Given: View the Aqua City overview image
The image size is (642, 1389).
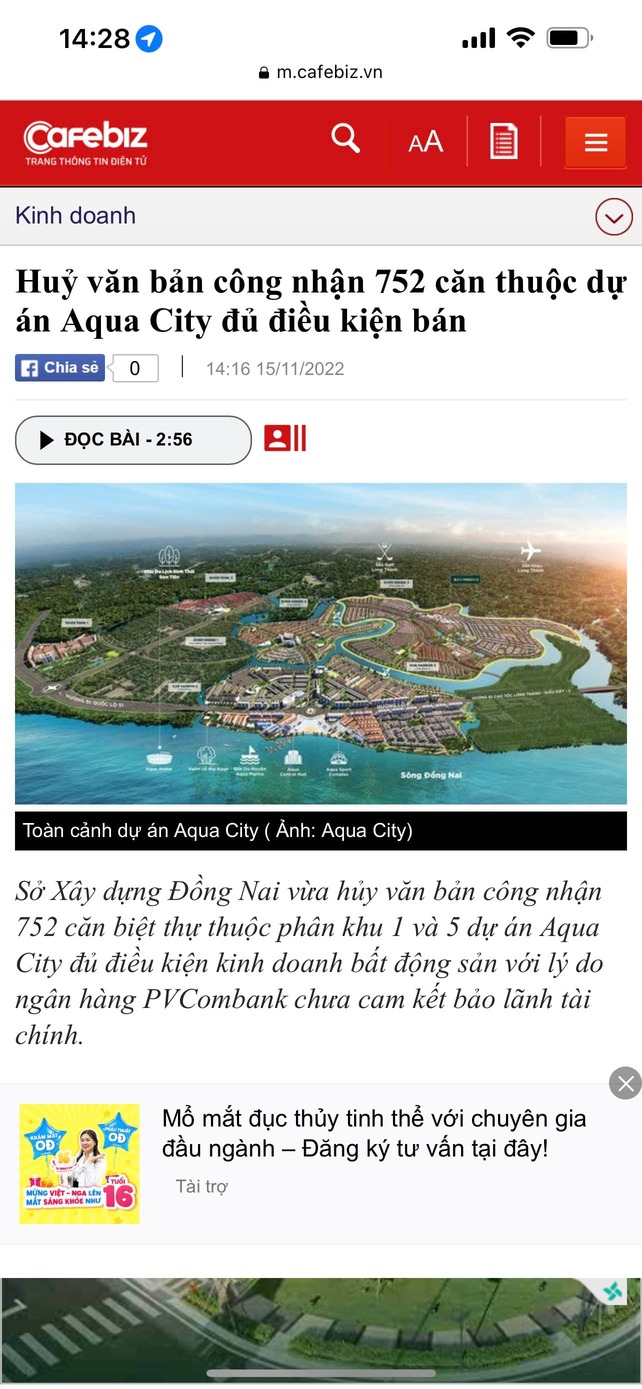Looking at the screenshot, I should (321, 643).
